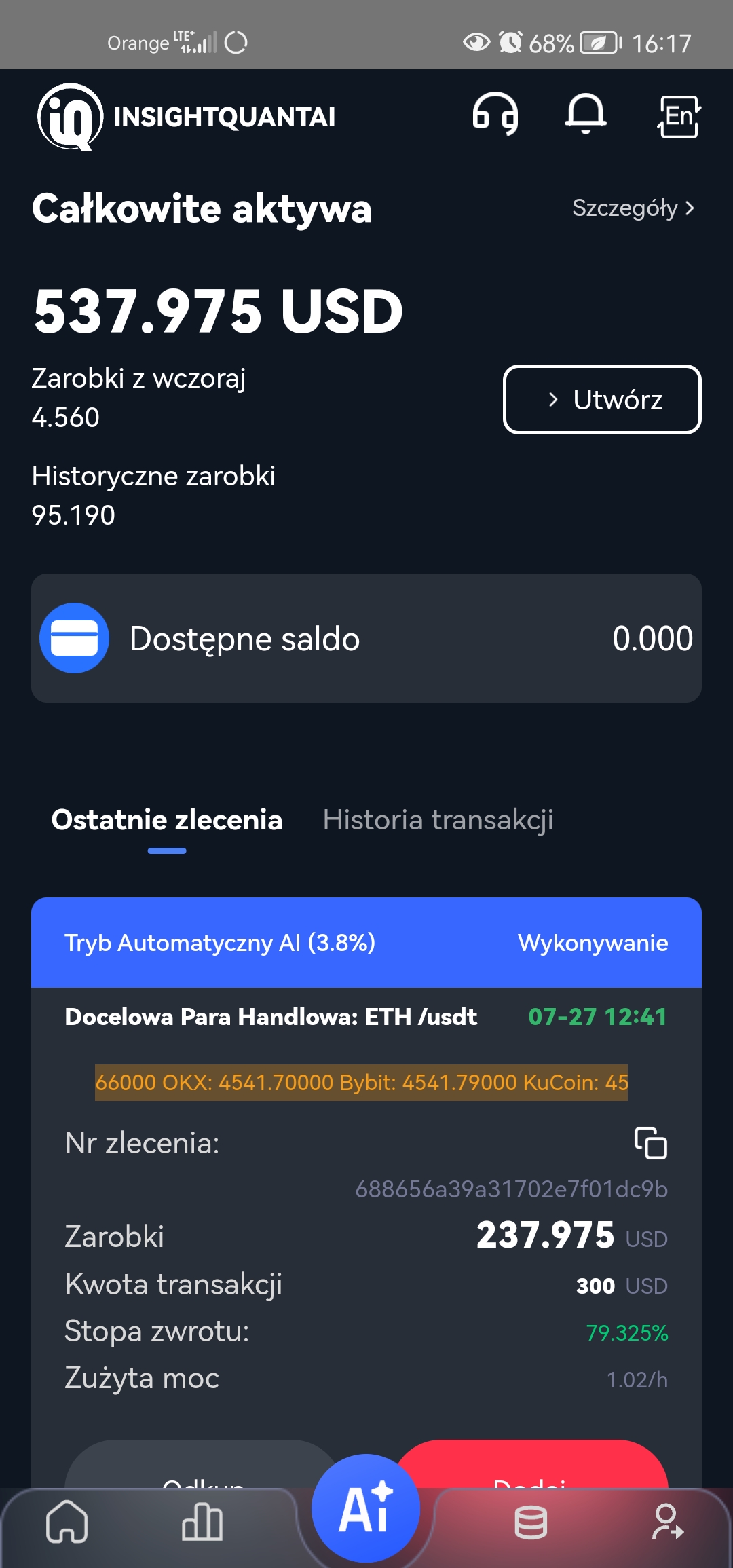Open the coins stack tab
The width and height of the screenshot is (733, 1568).
(x=531, y=1522)
